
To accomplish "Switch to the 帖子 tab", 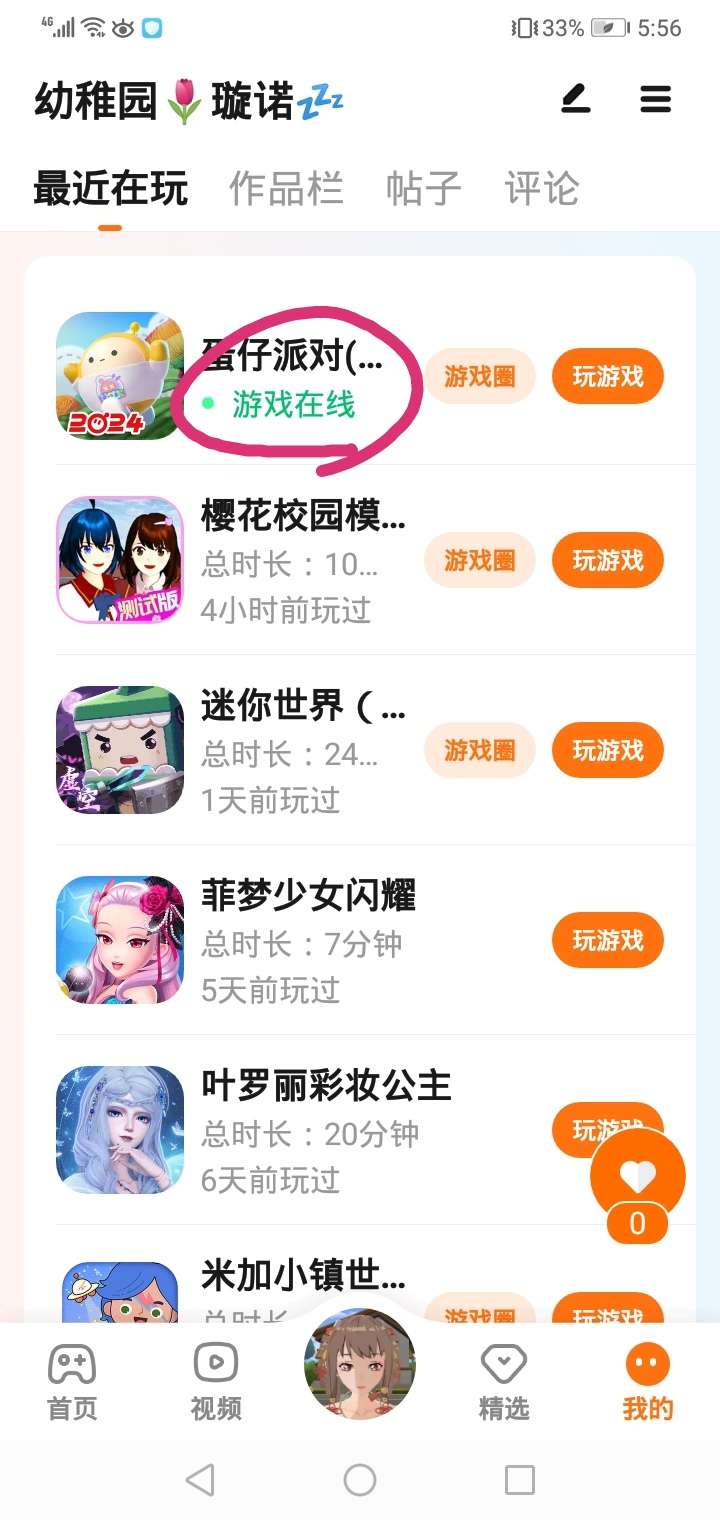I will click(x=423, y=188).
